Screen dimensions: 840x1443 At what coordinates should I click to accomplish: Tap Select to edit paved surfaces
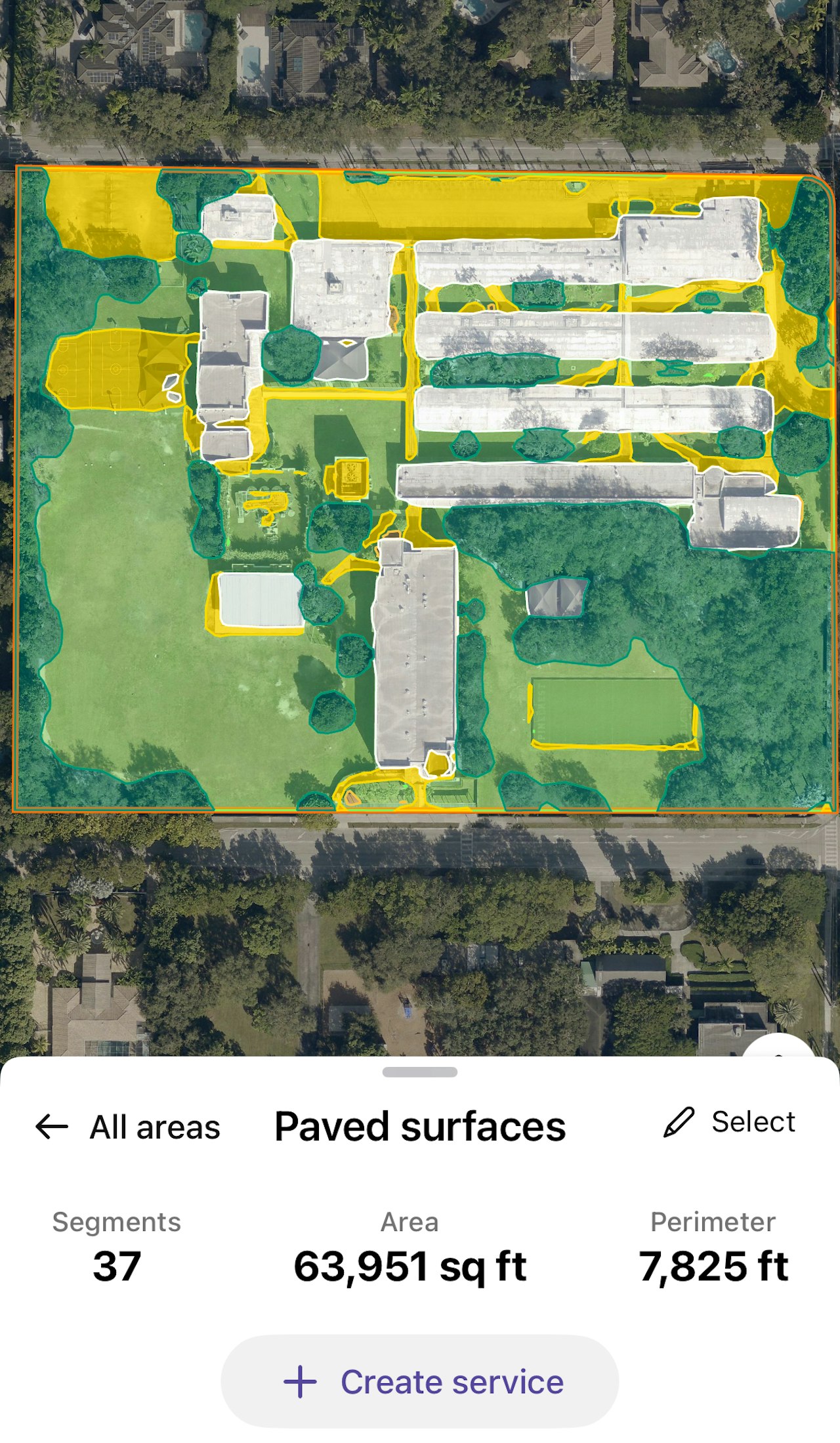(730, 1123)
